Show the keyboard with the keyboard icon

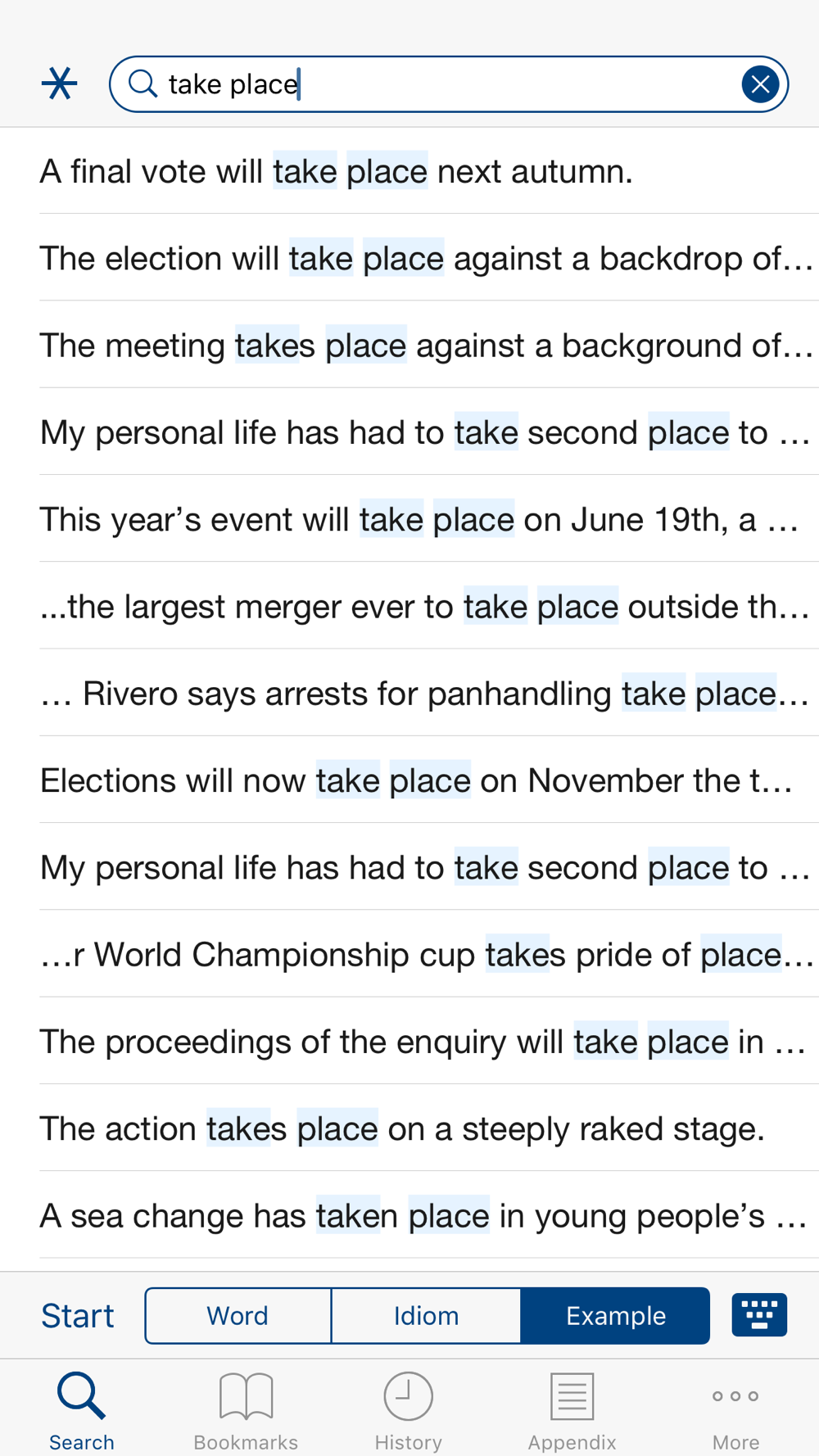[759, 1314]
